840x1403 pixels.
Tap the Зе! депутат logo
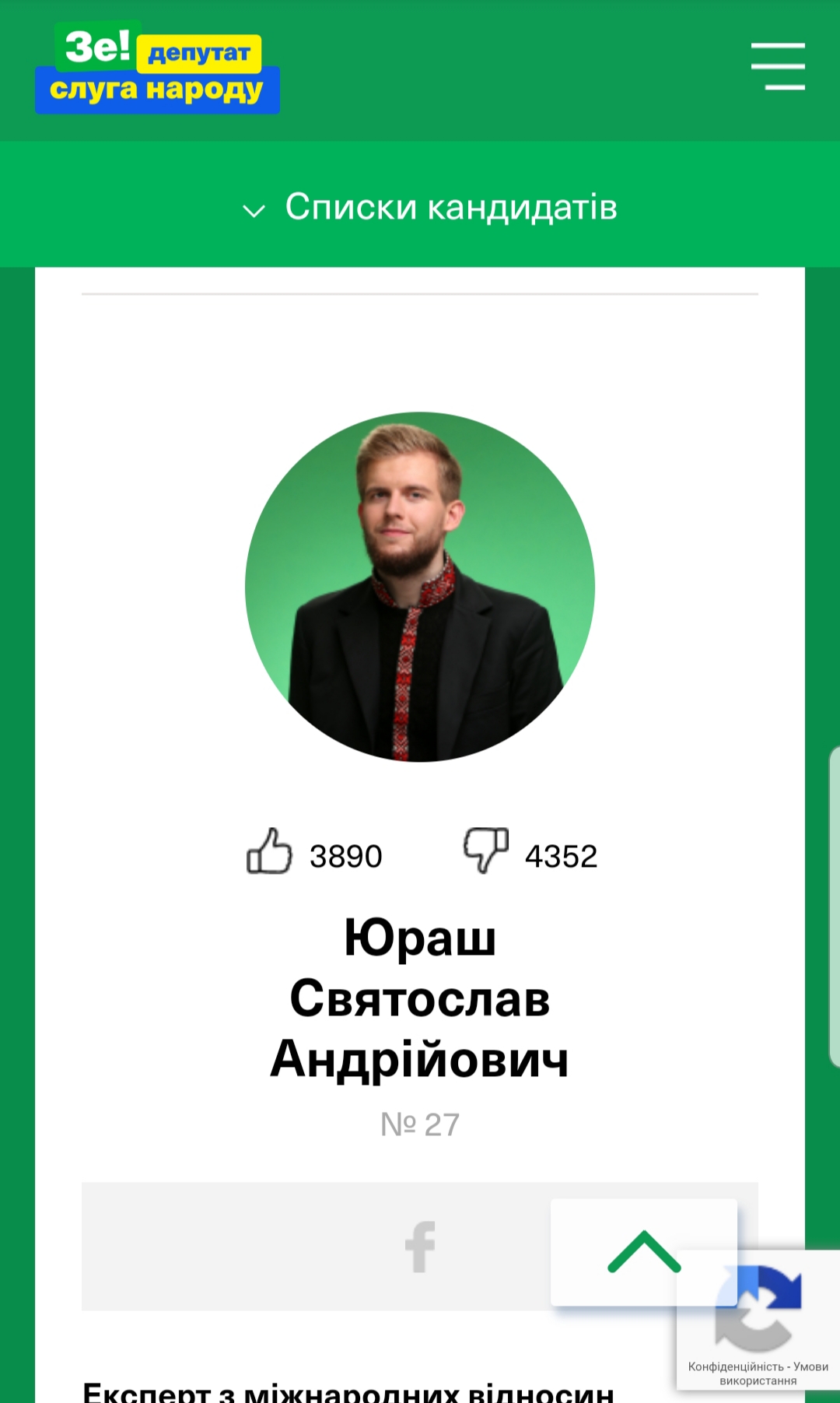[158, 68]
